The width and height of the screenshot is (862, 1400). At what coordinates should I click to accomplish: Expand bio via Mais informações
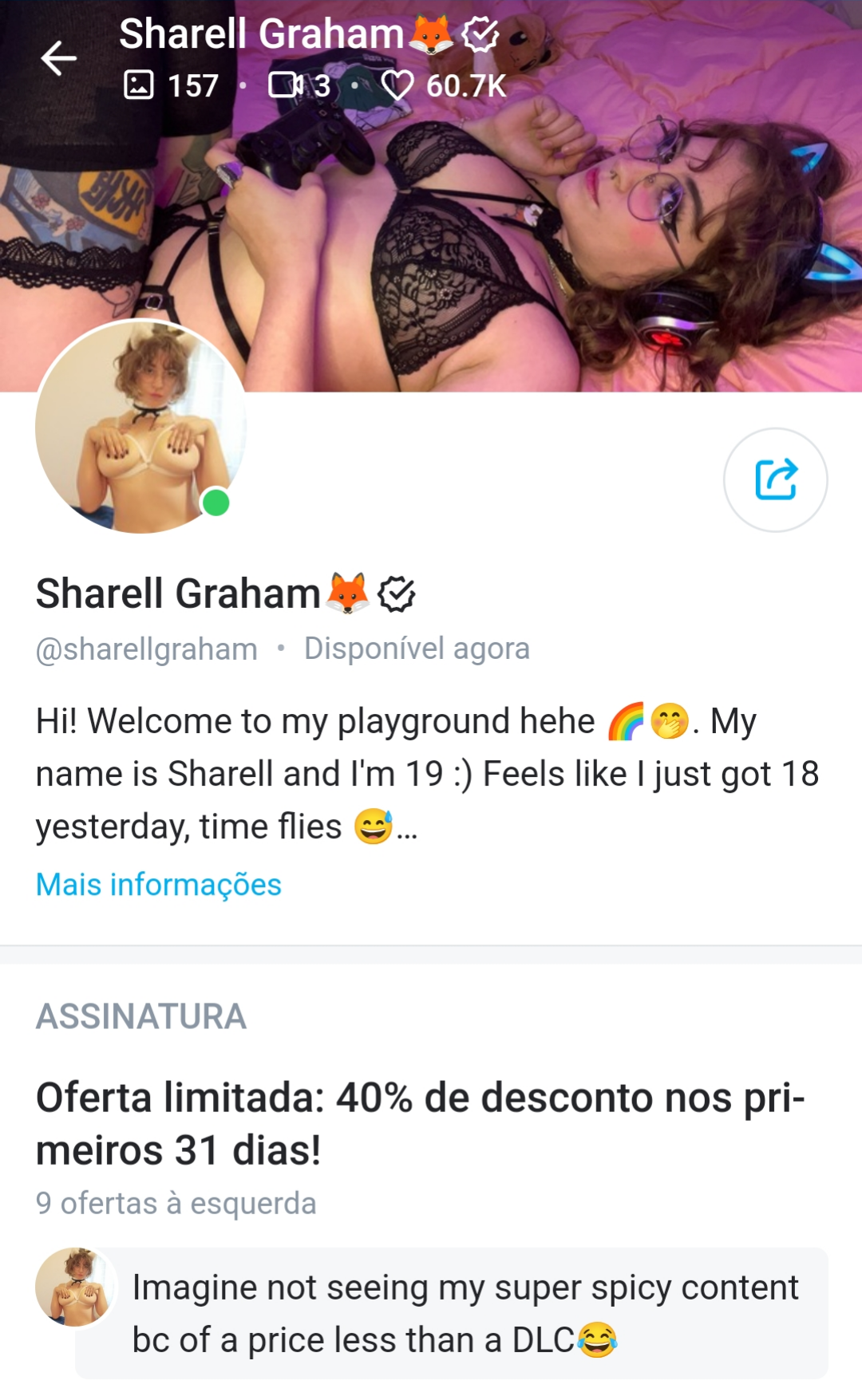[x=159, y=885]
